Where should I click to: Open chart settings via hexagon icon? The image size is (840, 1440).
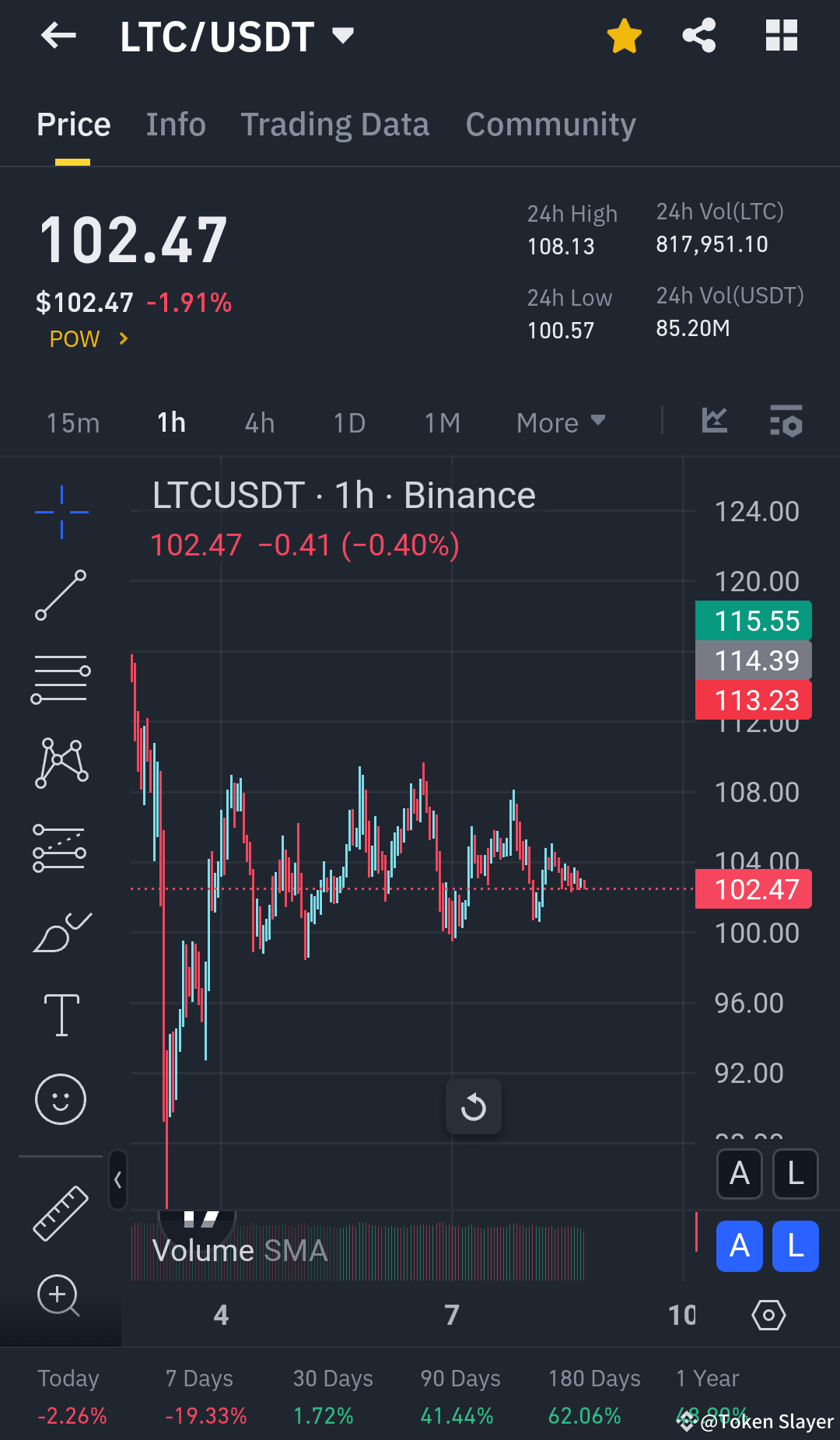click(768, 1316)
